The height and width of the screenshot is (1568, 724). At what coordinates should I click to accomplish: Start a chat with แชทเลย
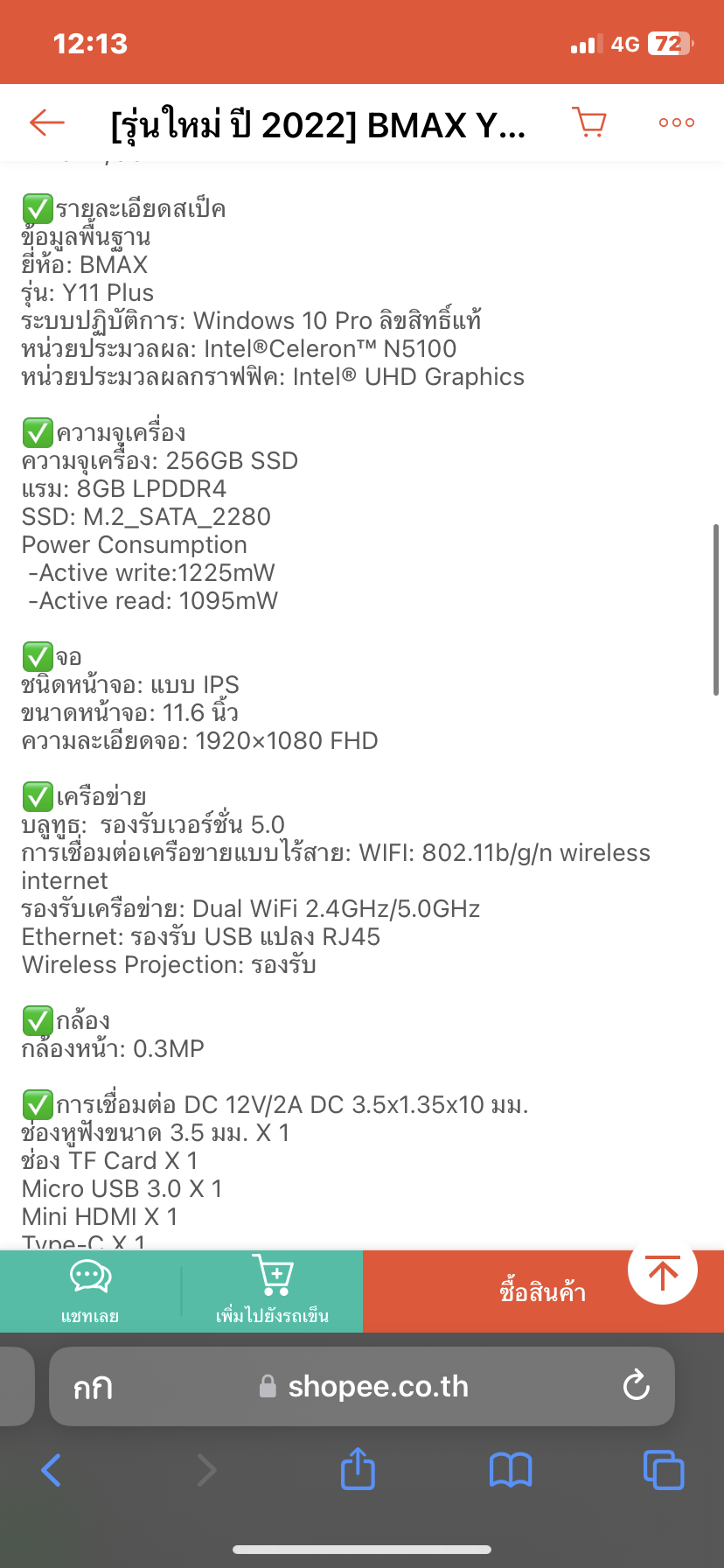pos(90,1291)
